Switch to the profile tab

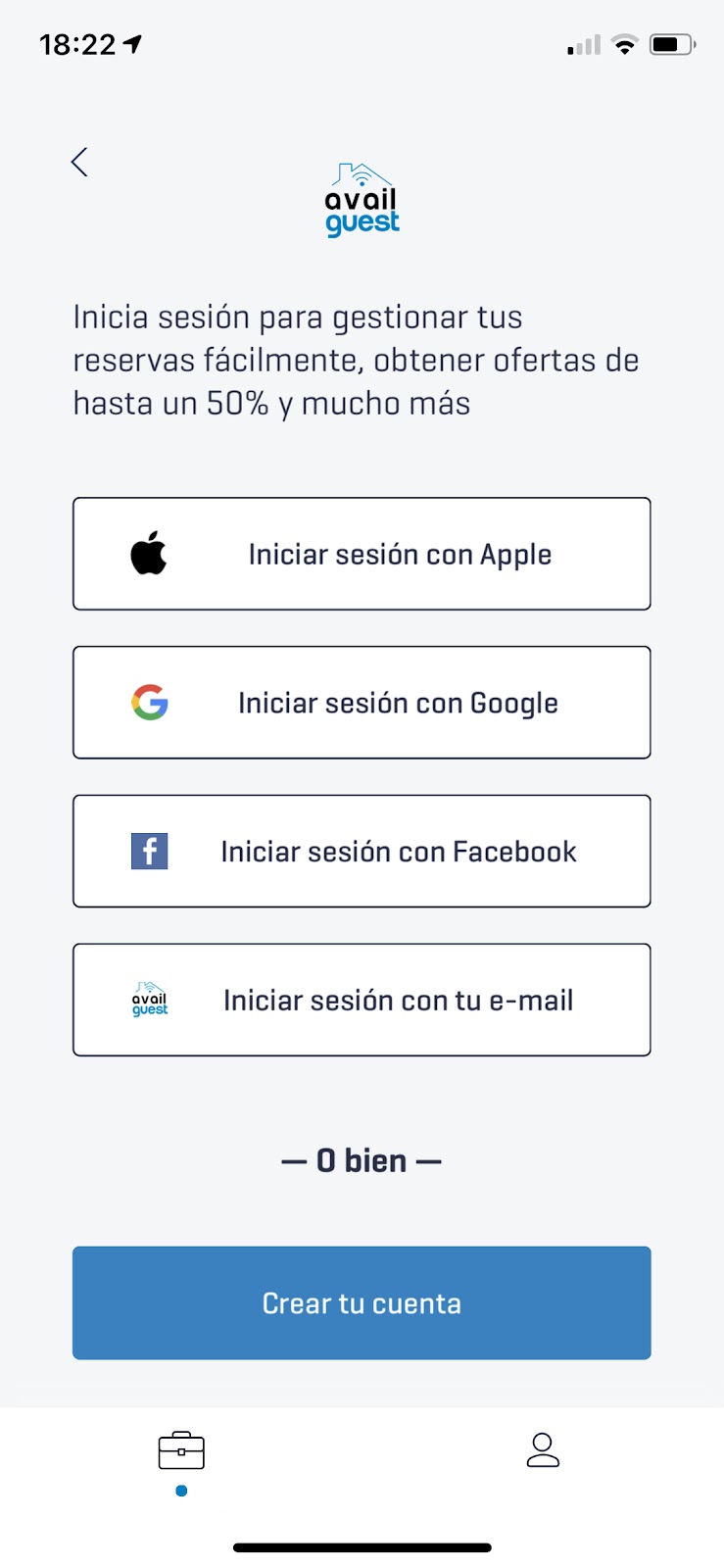coord(543,1449)
